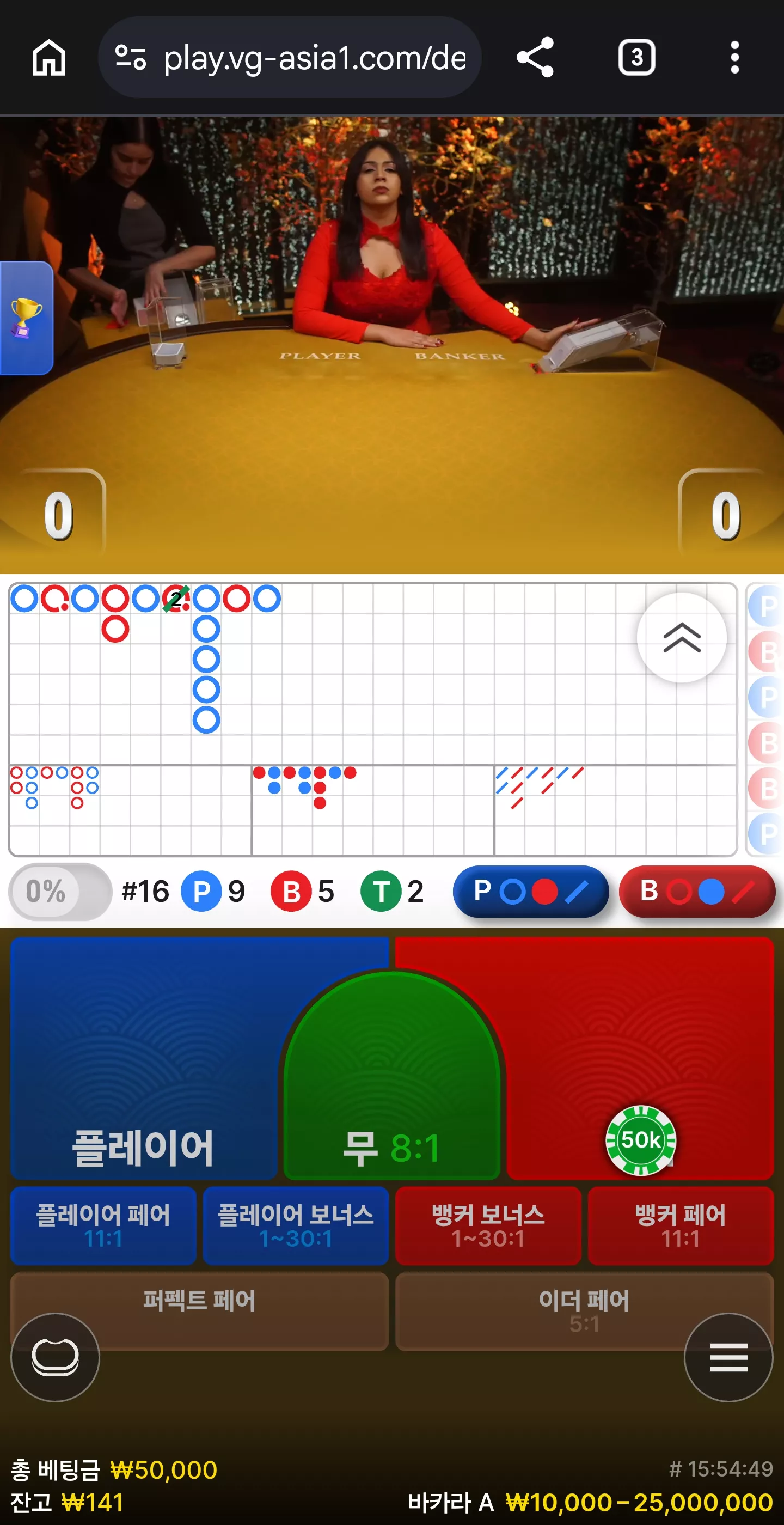The width and height of the screenshot is (784, 1525).
Task: Bet on 이더 페어 5:1
Action: 585,1311
